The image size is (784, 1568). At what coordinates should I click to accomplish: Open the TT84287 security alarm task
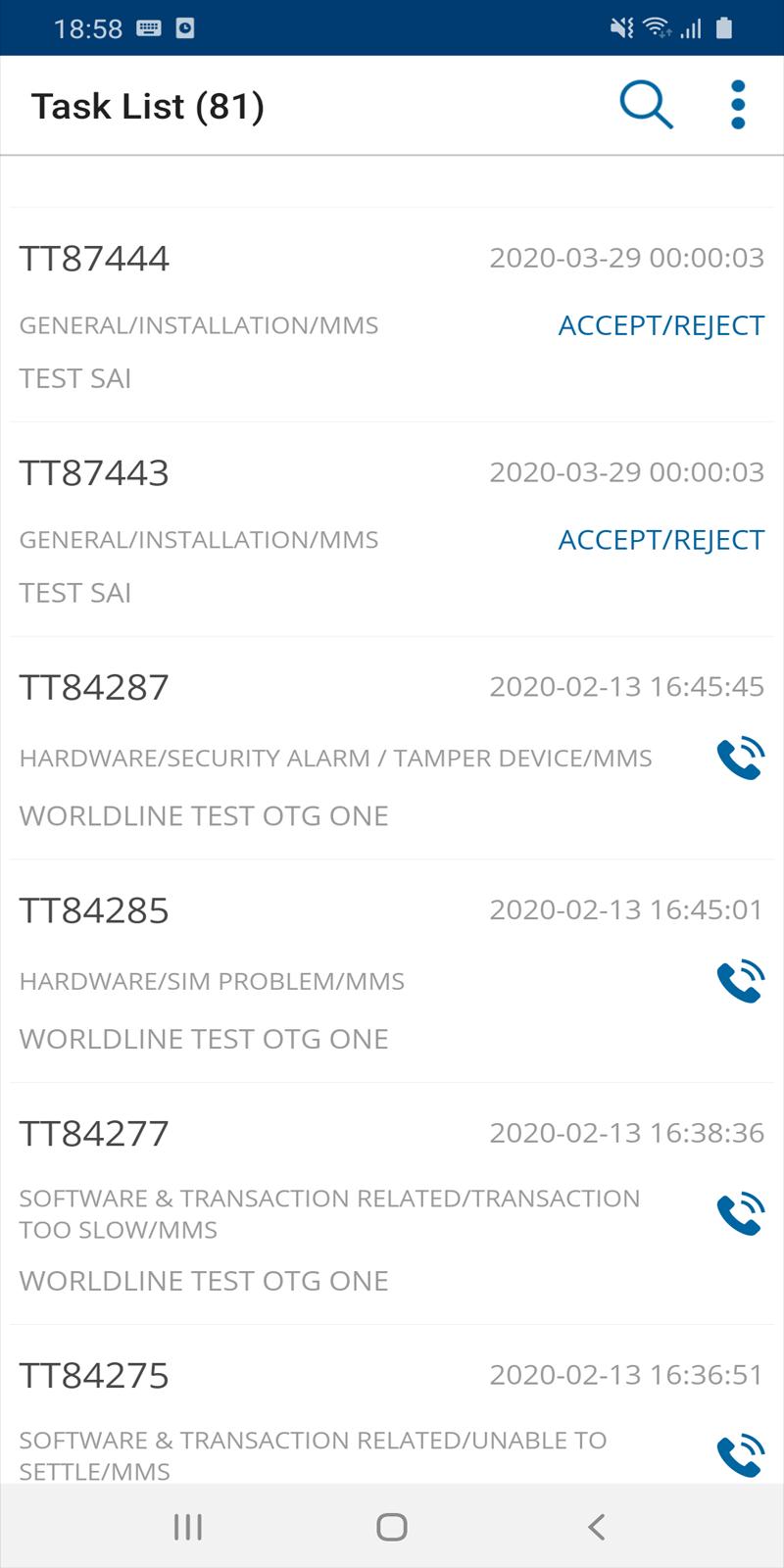tap(392, 749)
